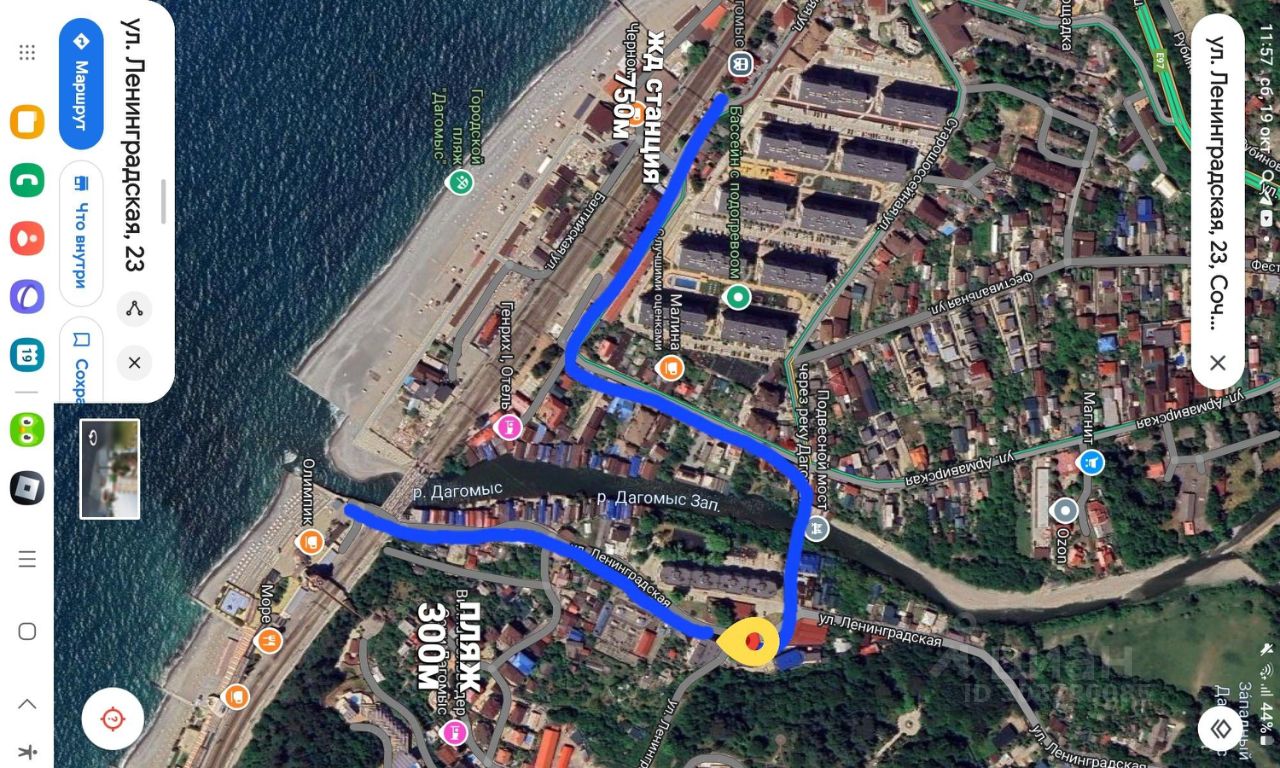
Task: Open the app drawer grid in the taskbar
Action: [27, 52]
